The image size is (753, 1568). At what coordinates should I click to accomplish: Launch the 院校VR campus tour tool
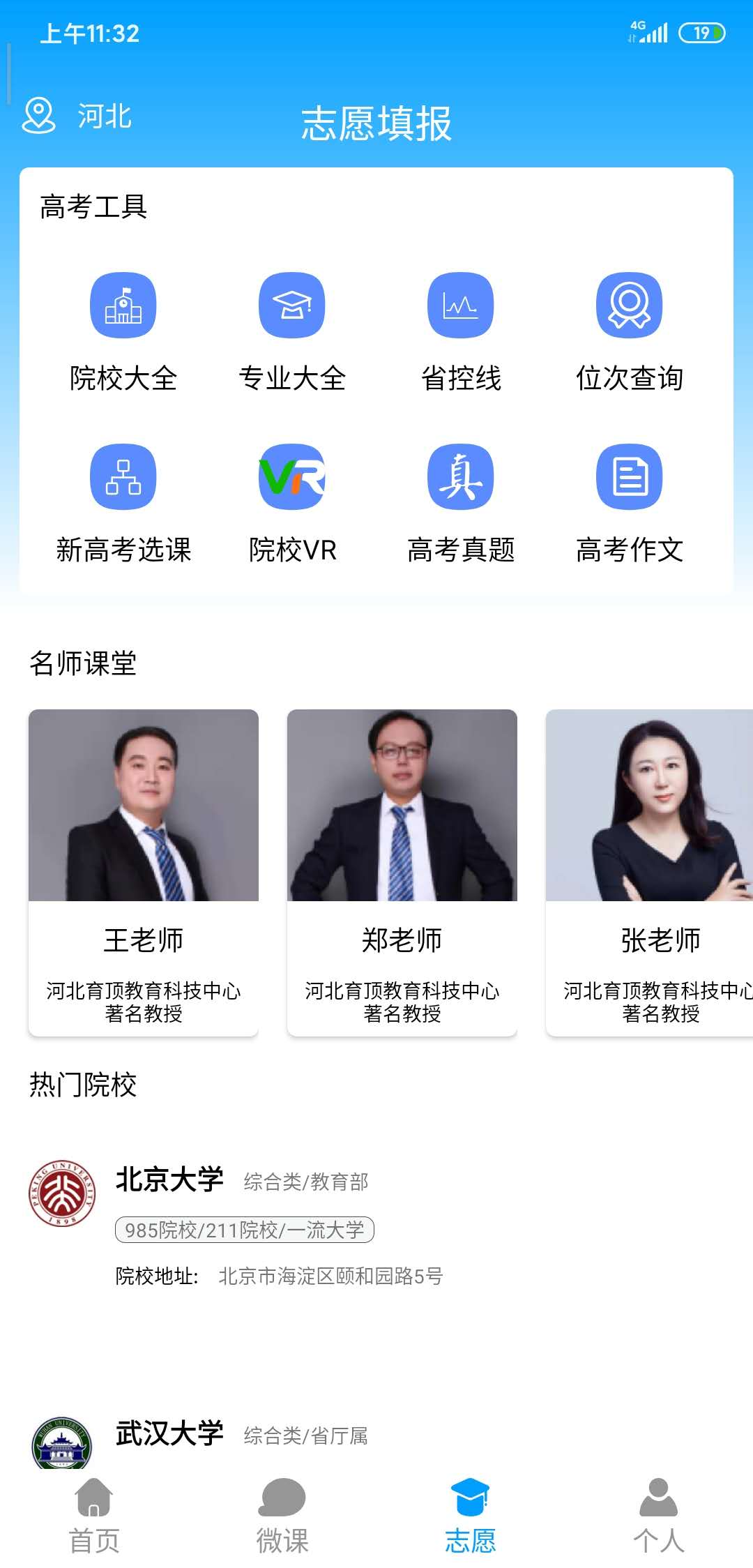(x=291, y=499)
